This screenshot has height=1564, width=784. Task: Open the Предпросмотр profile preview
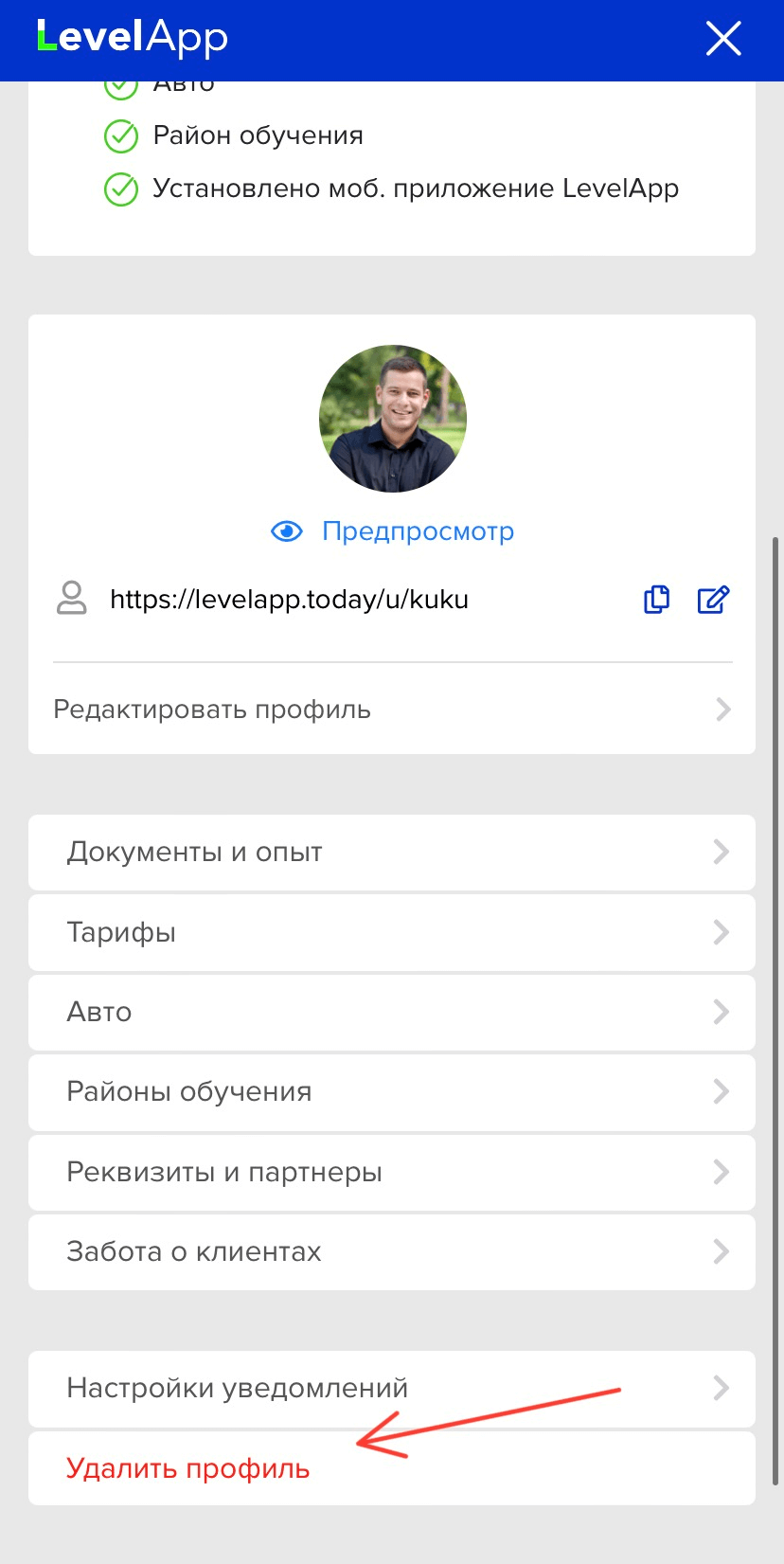(393, 531)
